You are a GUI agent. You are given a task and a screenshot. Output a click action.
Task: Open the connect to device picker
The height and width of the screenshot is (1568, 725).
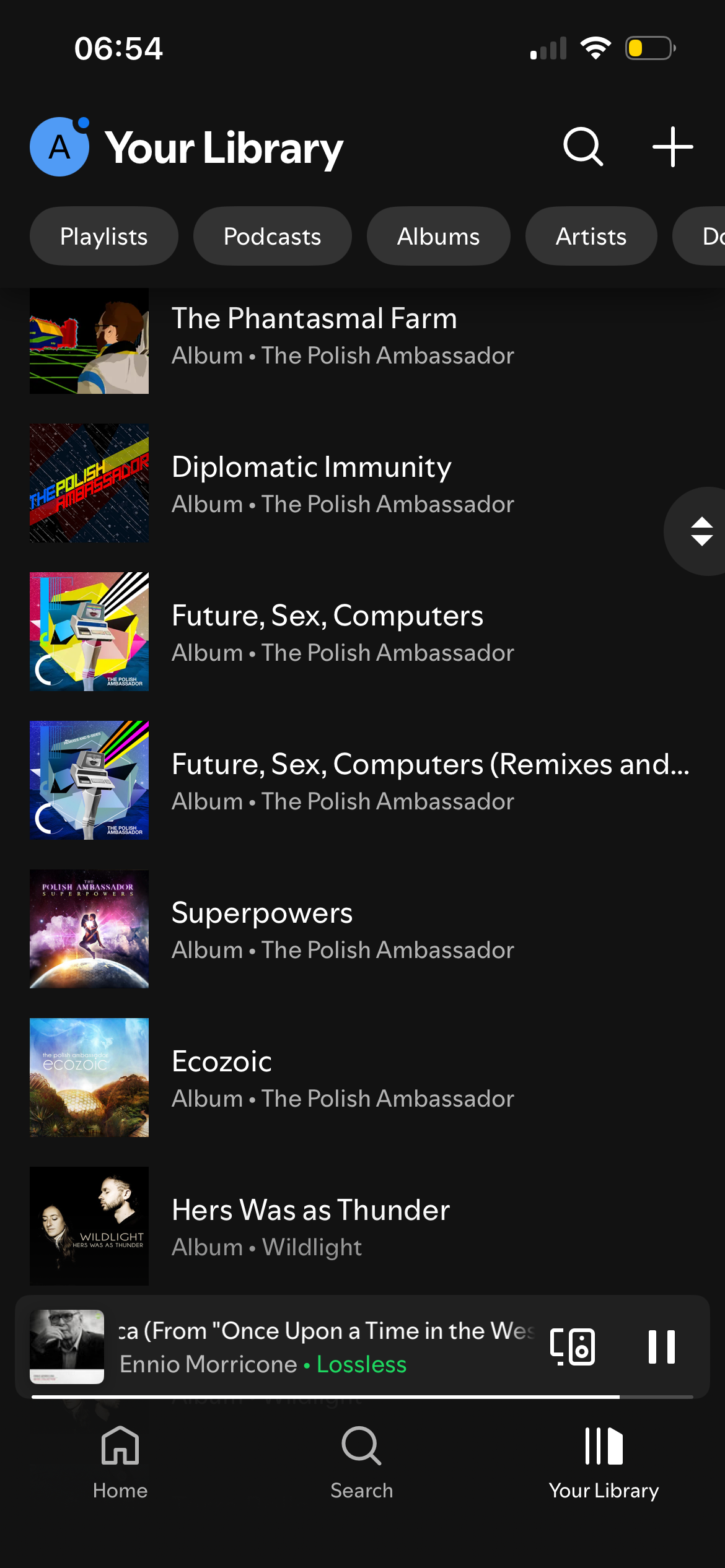tap(573, 1346)
